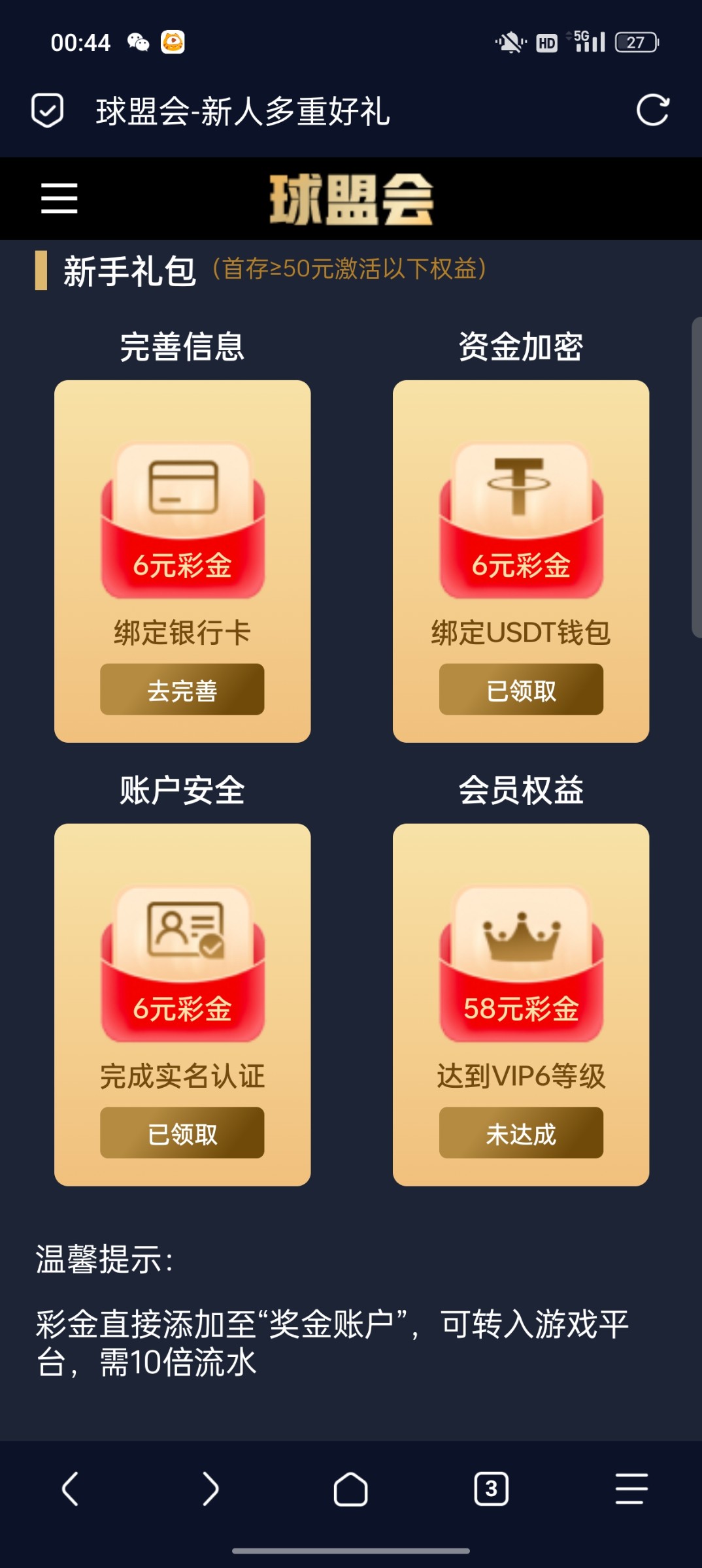Tap 去完善 under 绑定银行卡
The width and height of the screenshot is (702, 1568).
click(x=182, y=689)
